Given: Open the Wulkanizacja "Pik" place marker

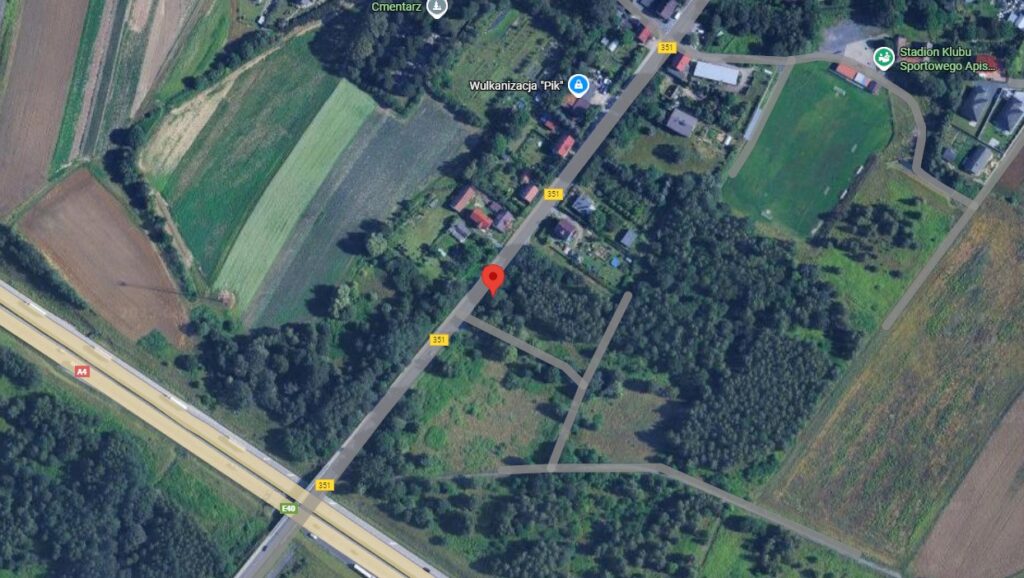Looking at the screenshot, I should (578, 86).
